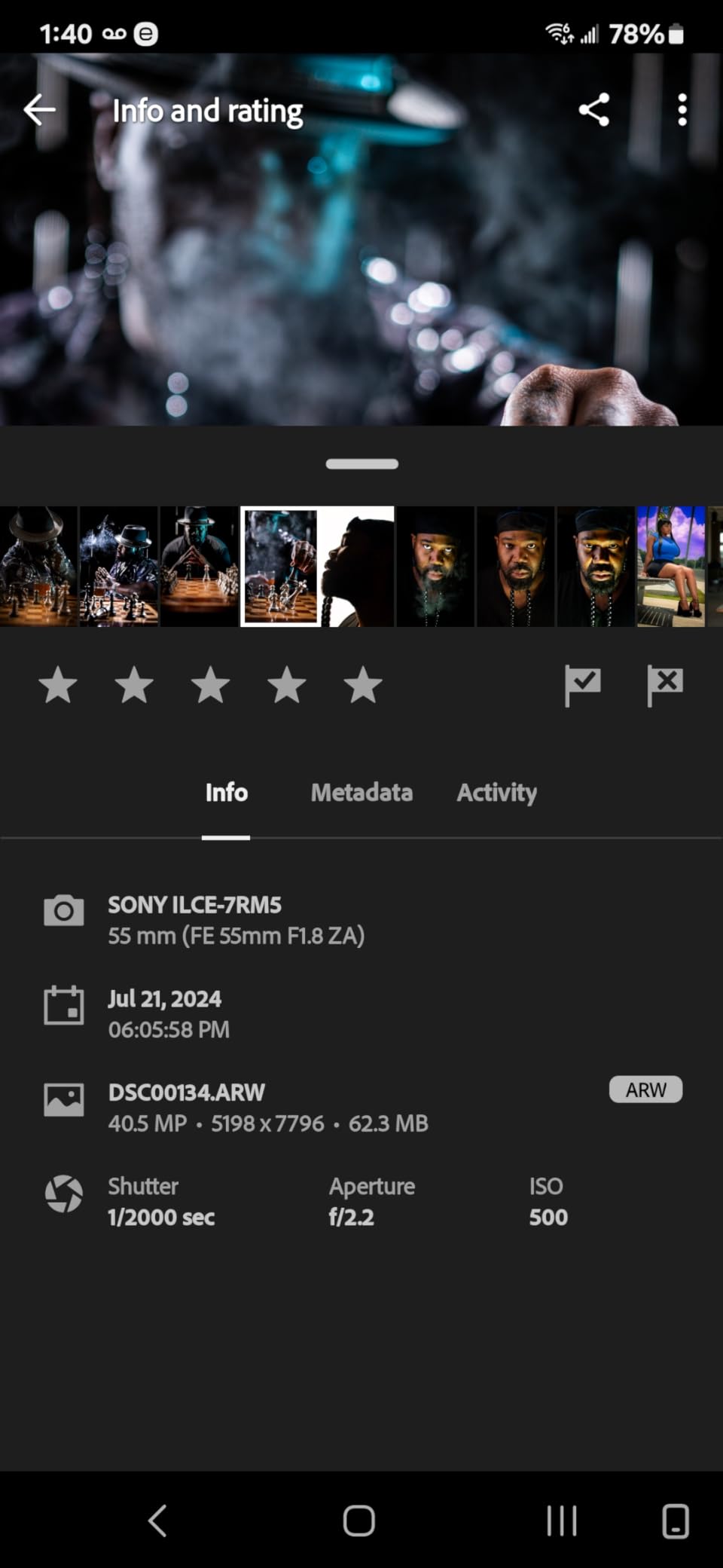
Task: Flag the photo as rejected
Action: point(665,685)
